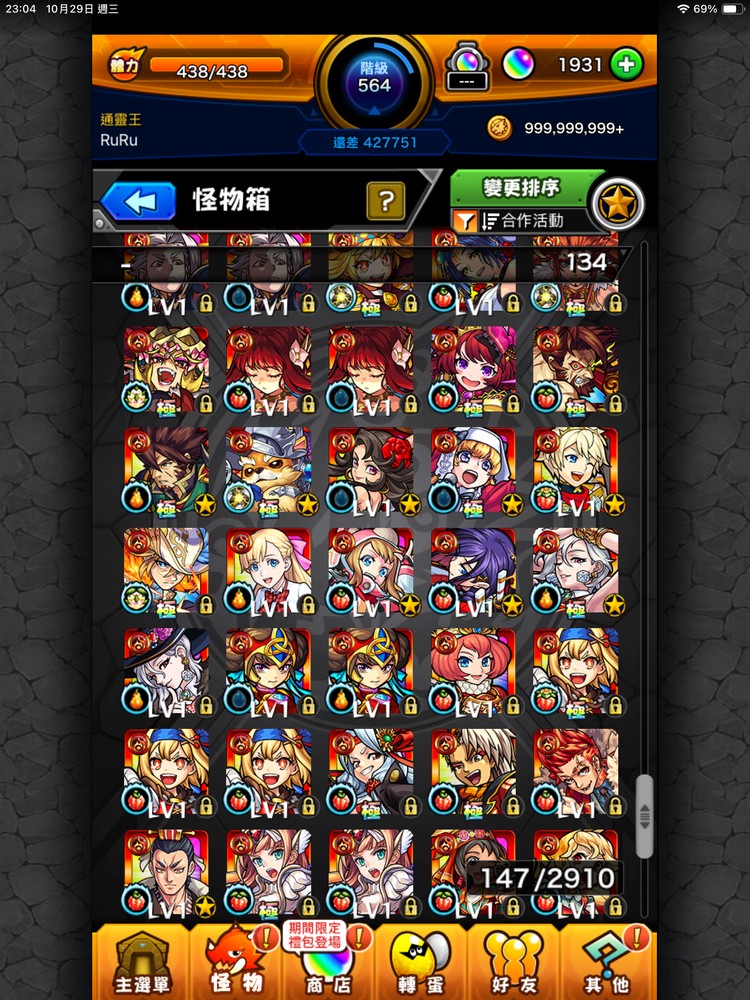Tap the 變更排序 sort button

click(x=520, y=188)
